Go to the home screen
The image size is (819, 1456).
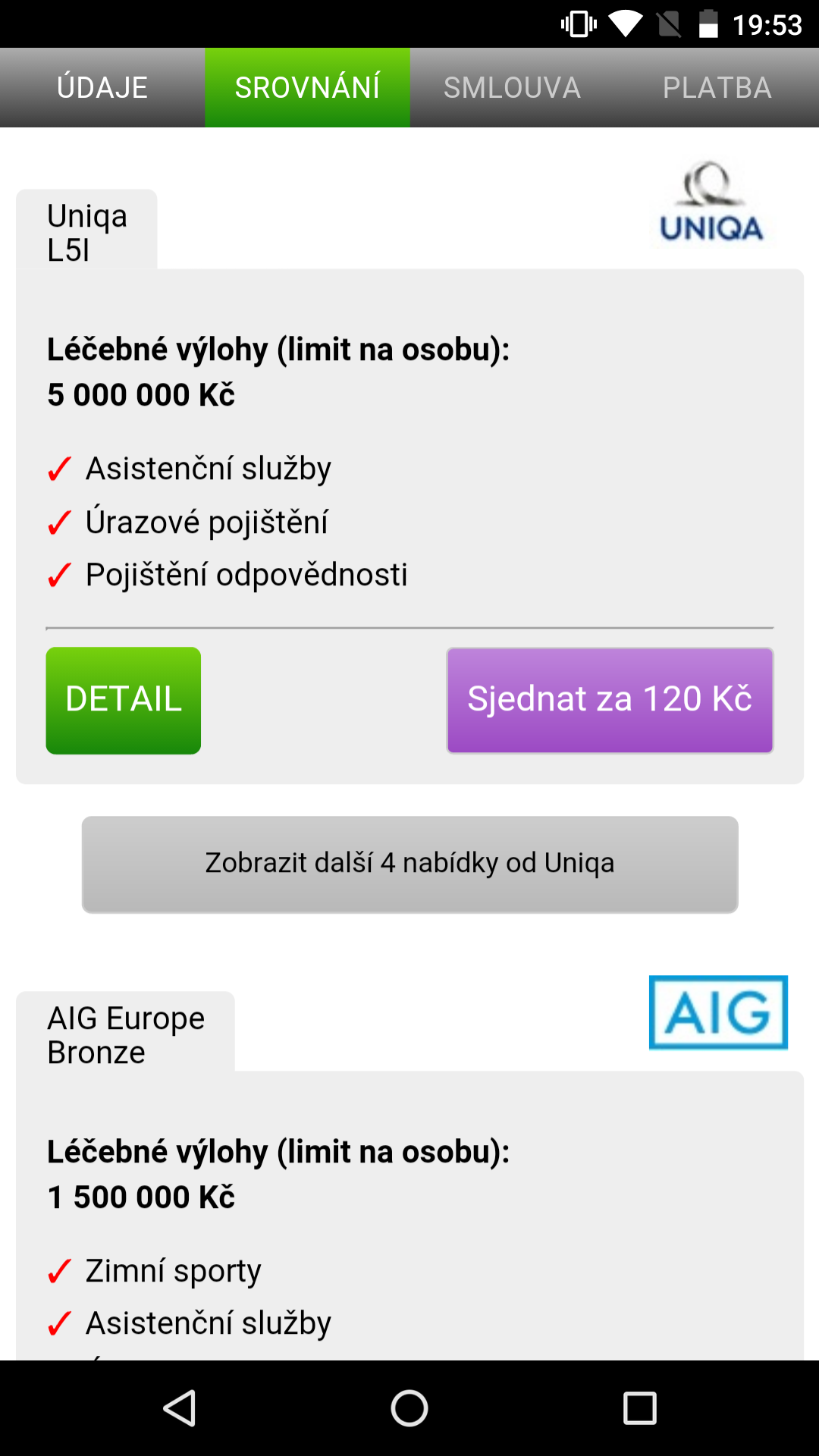pyautogui.click(x=409, y=1408)
